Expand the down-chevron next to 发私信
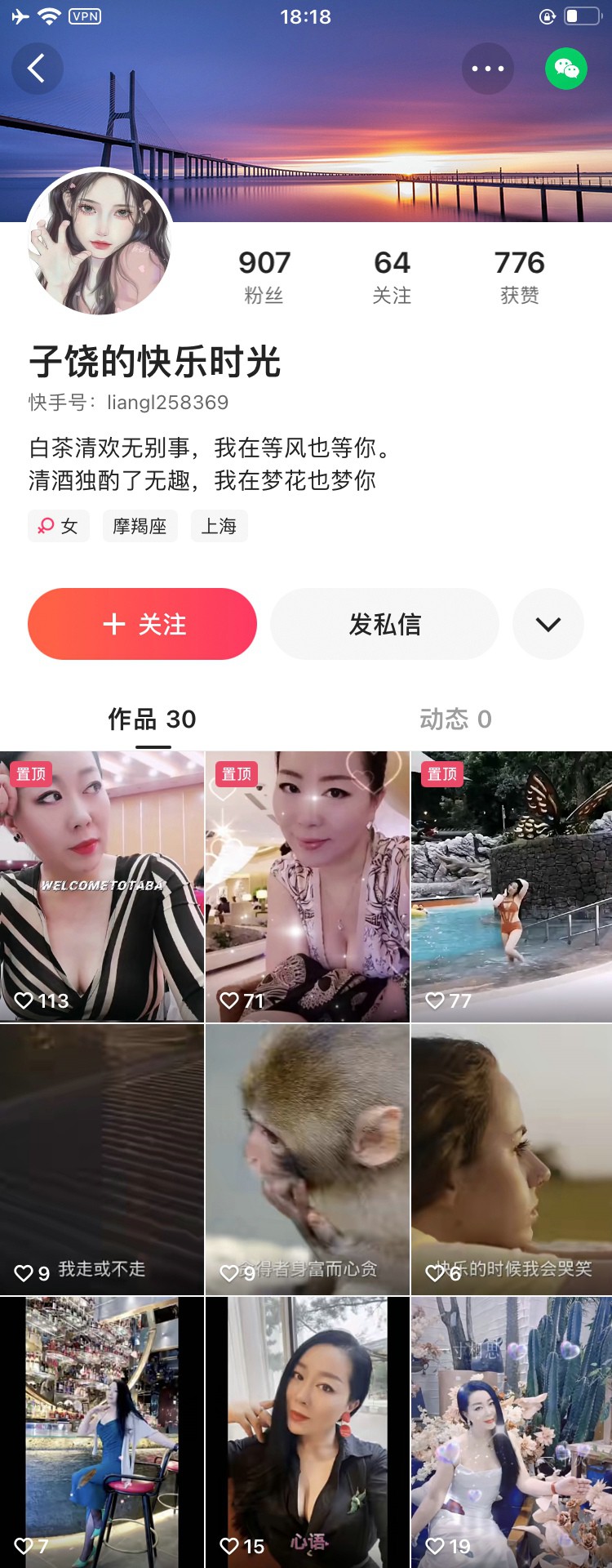The image size is (612, 1568). click(x=548, y=624)
